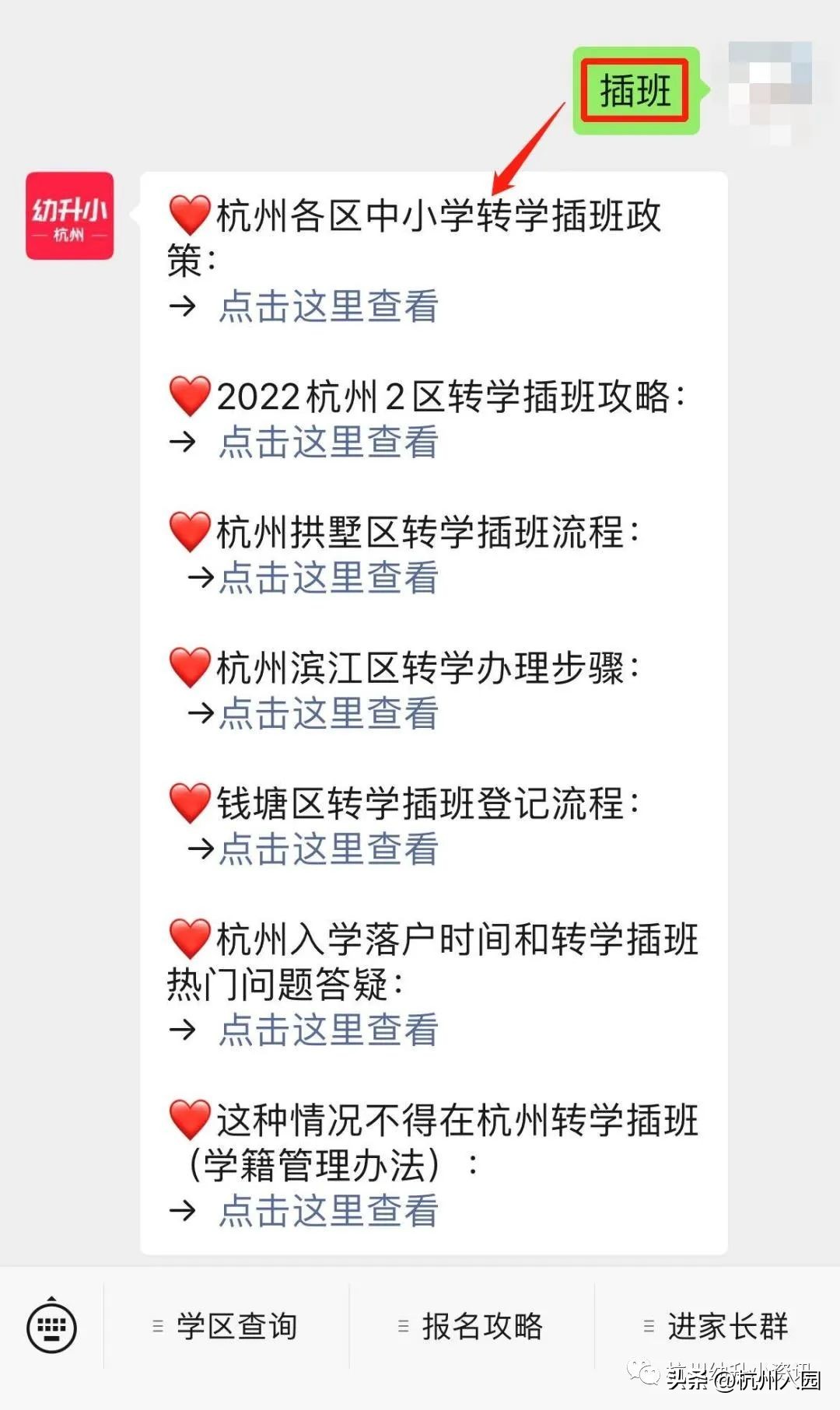
Task: Open 点击这里查看 for 拱墅区转学插班流程
Action: coord(327,578)
